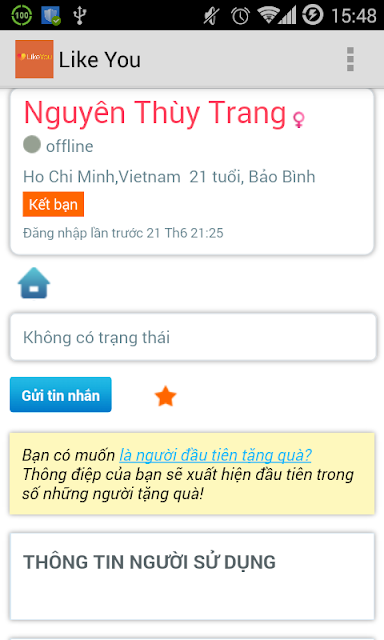This screenshot has height=640, width=384.
Task: Tap the Like You app icon
Action: [x=34, y=59]
